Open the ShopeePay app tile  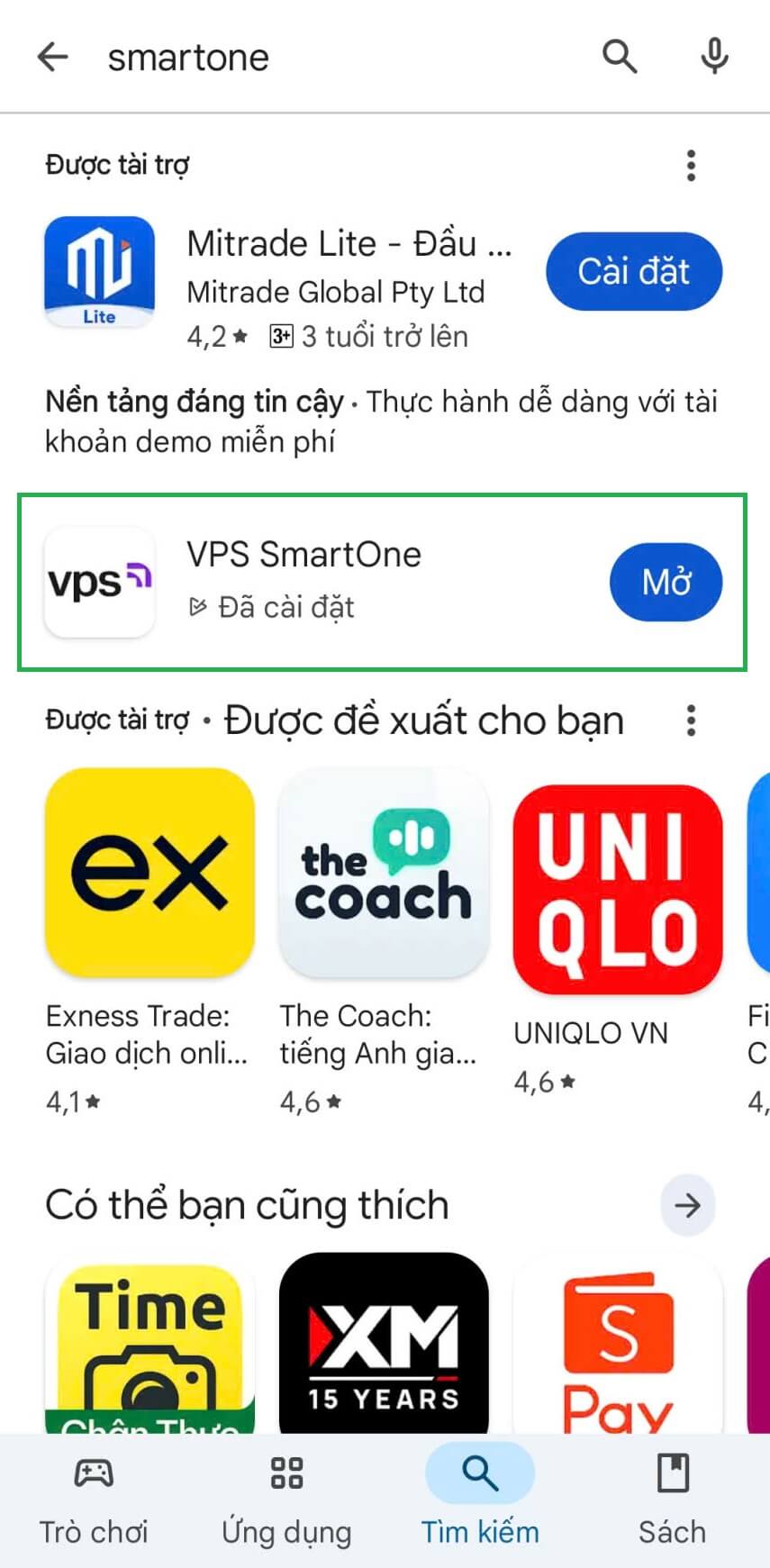tap(618, 1342)
